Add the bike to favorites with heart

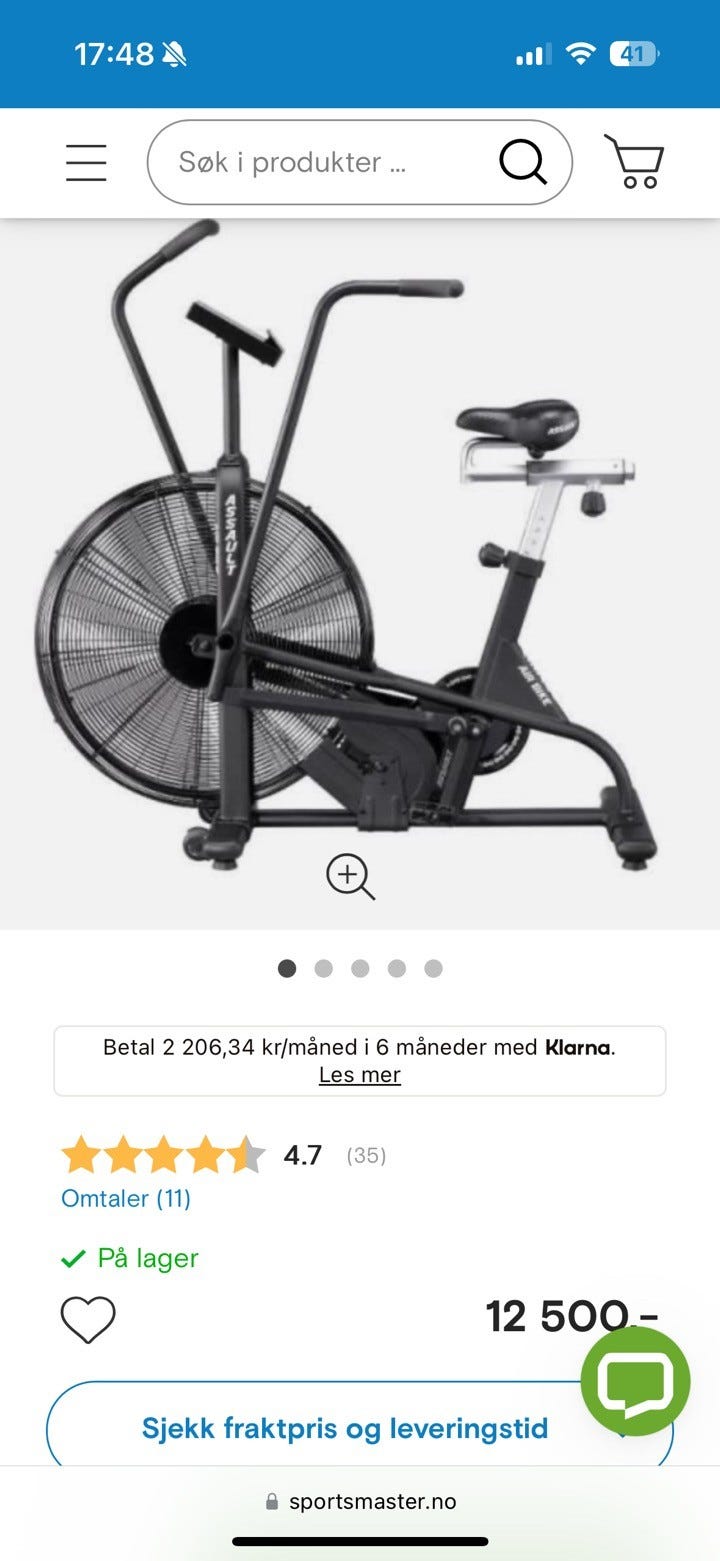click(88, 1319)
